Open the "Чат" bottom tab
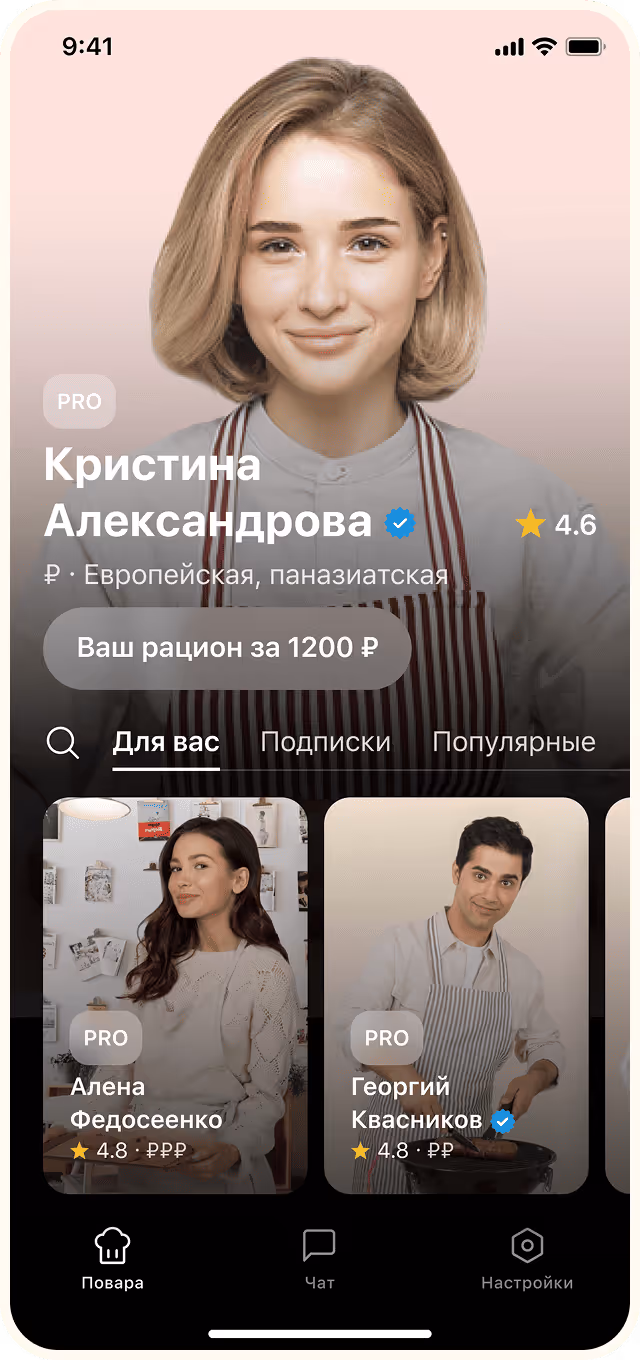Image resolution: width=640 pixels, height=1360 pixels. tap(319, 1258)
